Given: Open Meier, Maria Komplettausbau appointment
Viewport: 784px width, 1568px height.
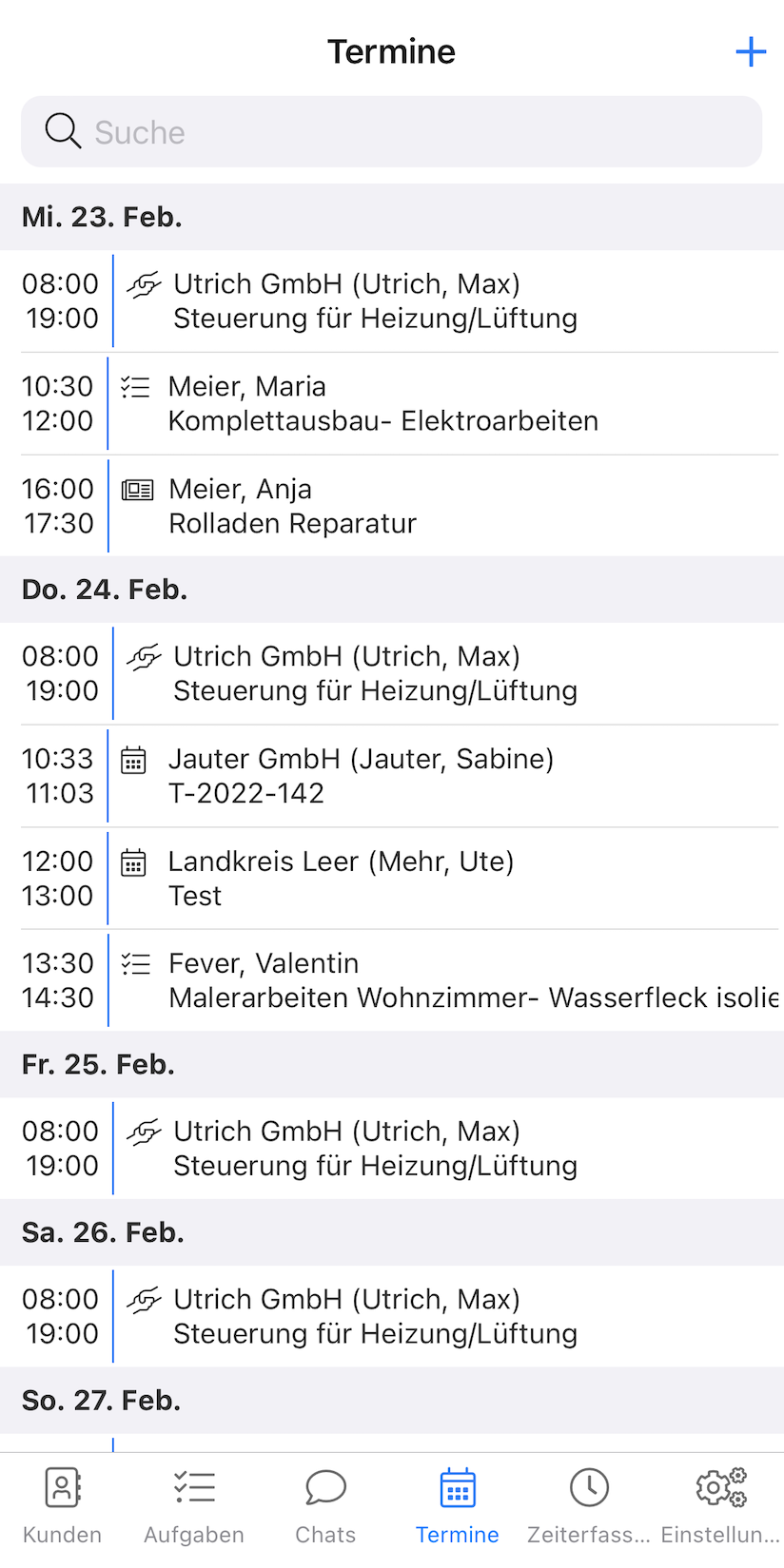Looking at the screenshot, I should coord(392,404).
